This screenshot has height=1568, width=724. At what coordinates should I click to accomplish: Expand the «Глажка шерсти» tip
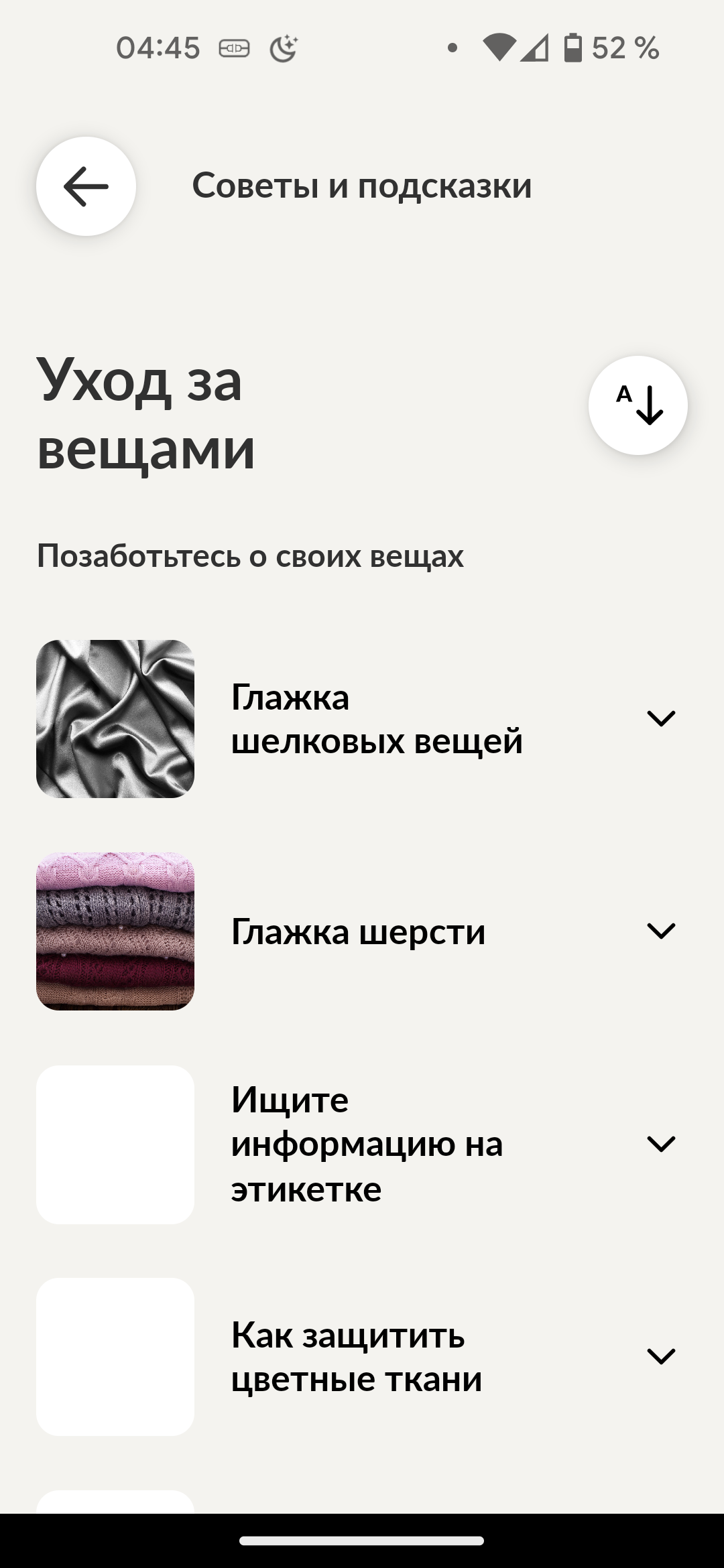[660, 931]
